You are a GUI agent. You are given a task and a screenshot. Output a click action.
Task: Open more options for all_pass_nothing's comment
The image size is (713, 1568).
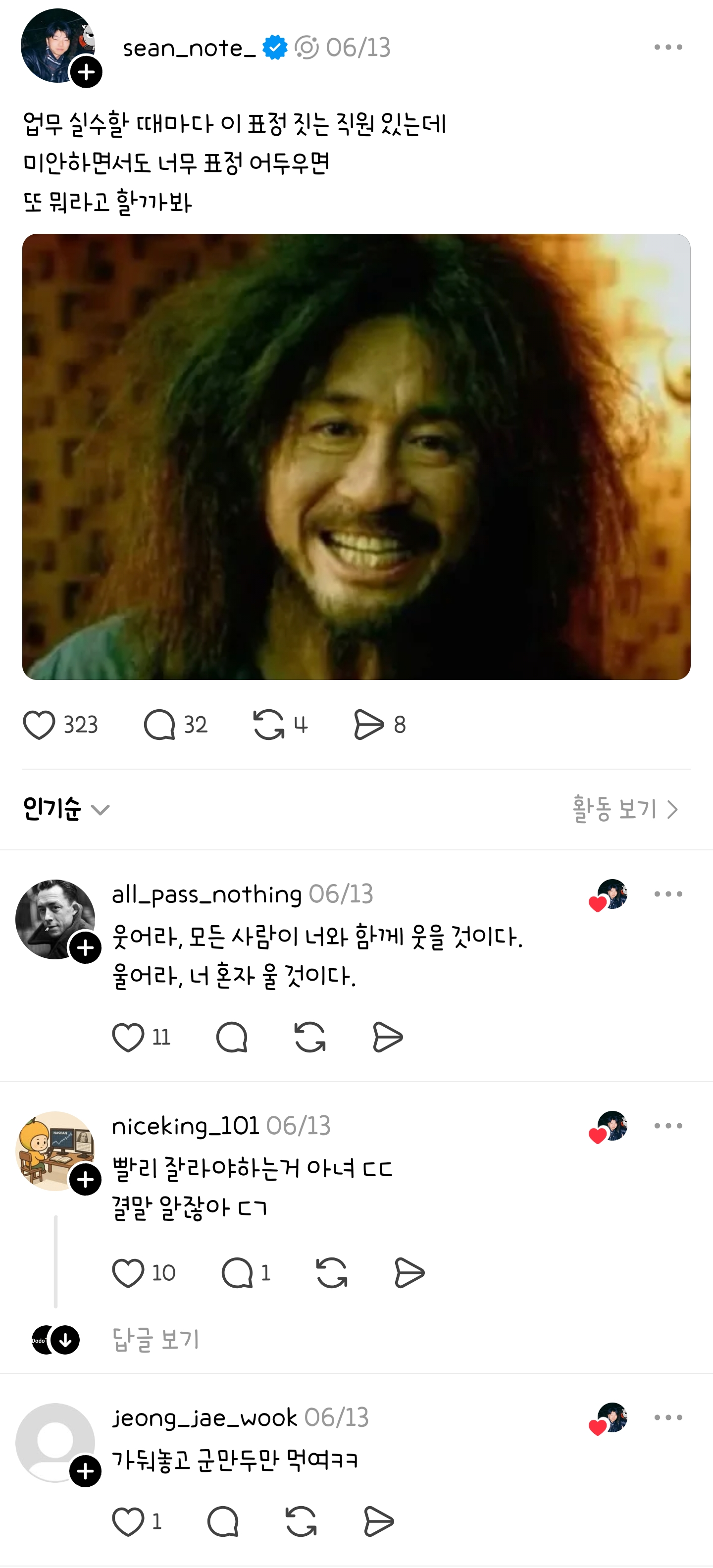pos(667,893)
